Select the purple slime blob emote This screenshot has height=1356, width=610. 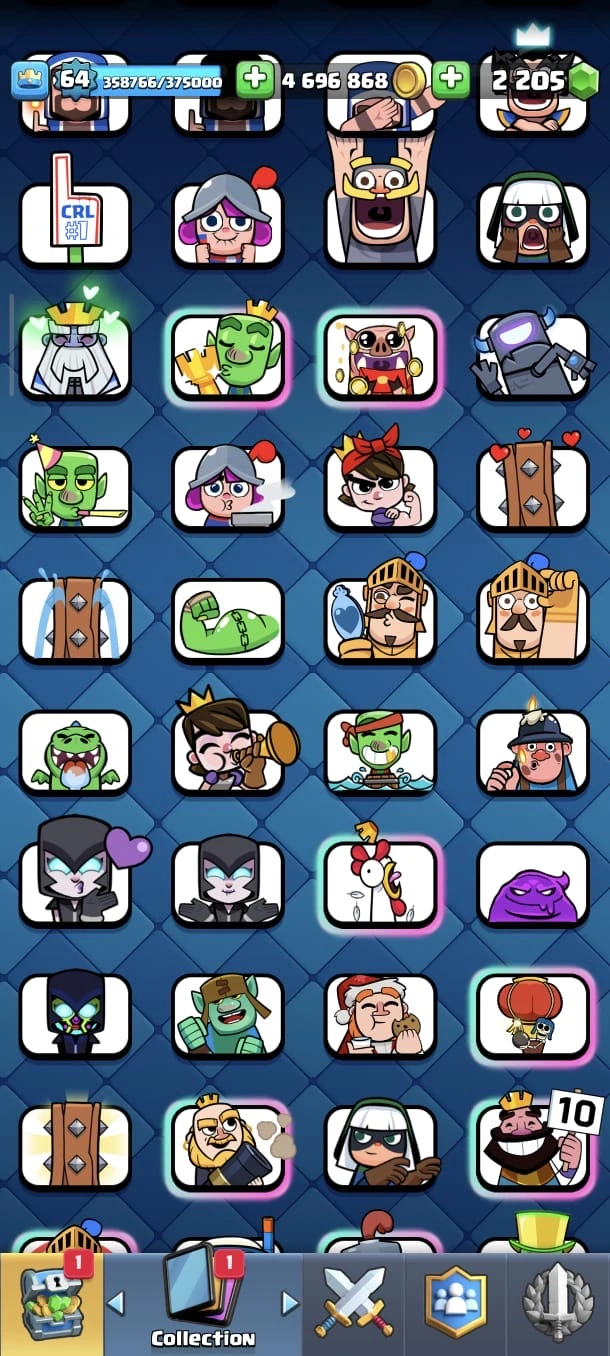pyautogui.click(x=533, y=884)
